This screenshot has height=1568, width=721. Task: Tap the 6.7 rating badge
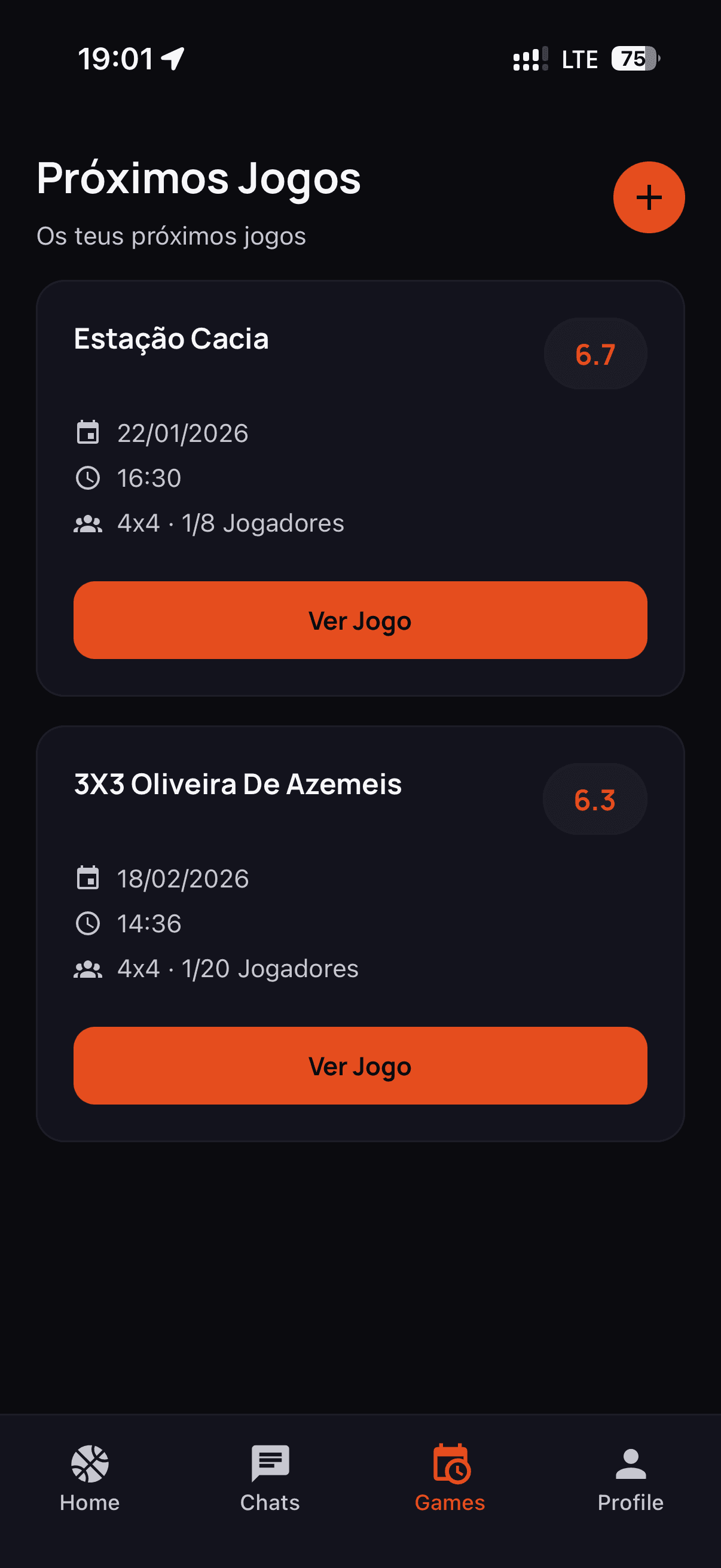coord(595,353)
